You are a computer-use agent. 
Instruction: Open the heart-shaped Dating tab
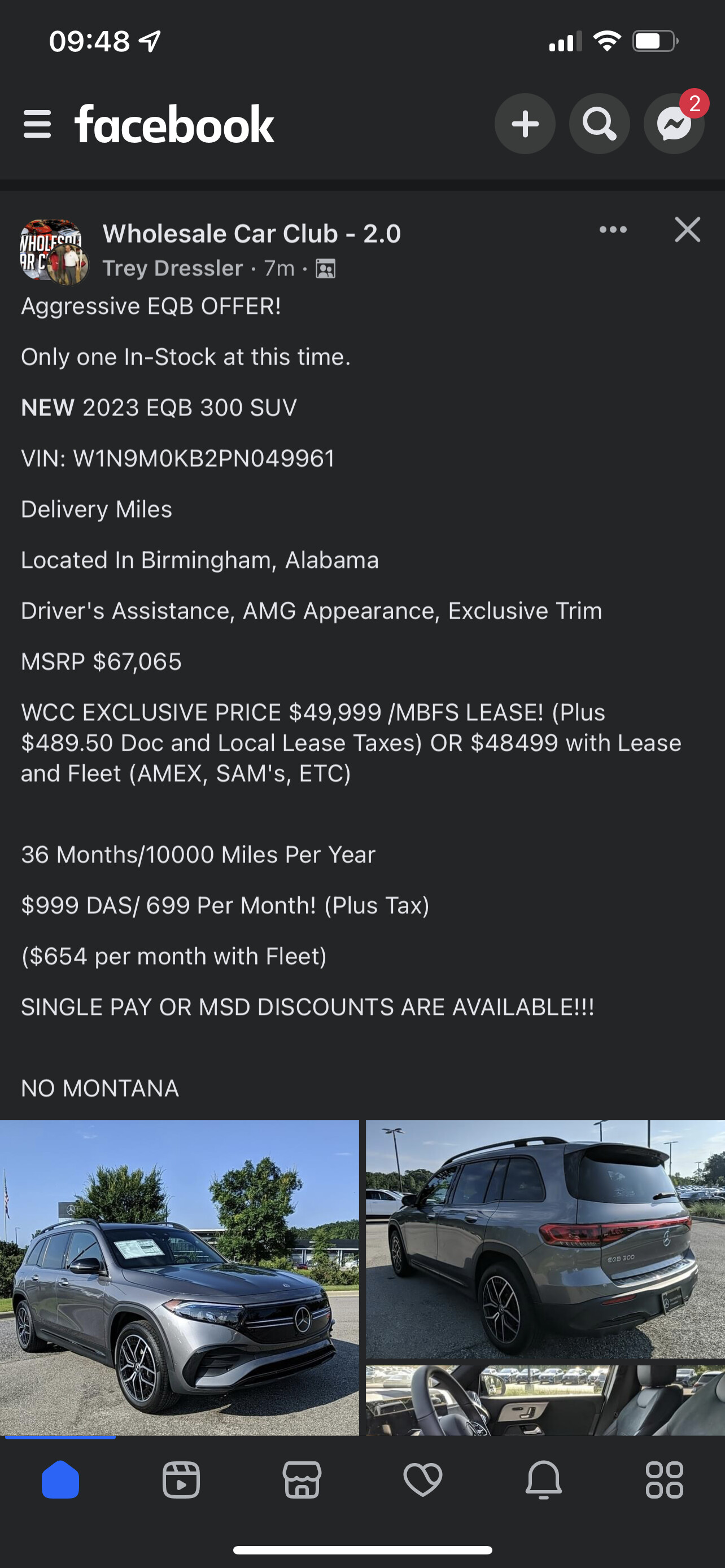[422, 1480]
